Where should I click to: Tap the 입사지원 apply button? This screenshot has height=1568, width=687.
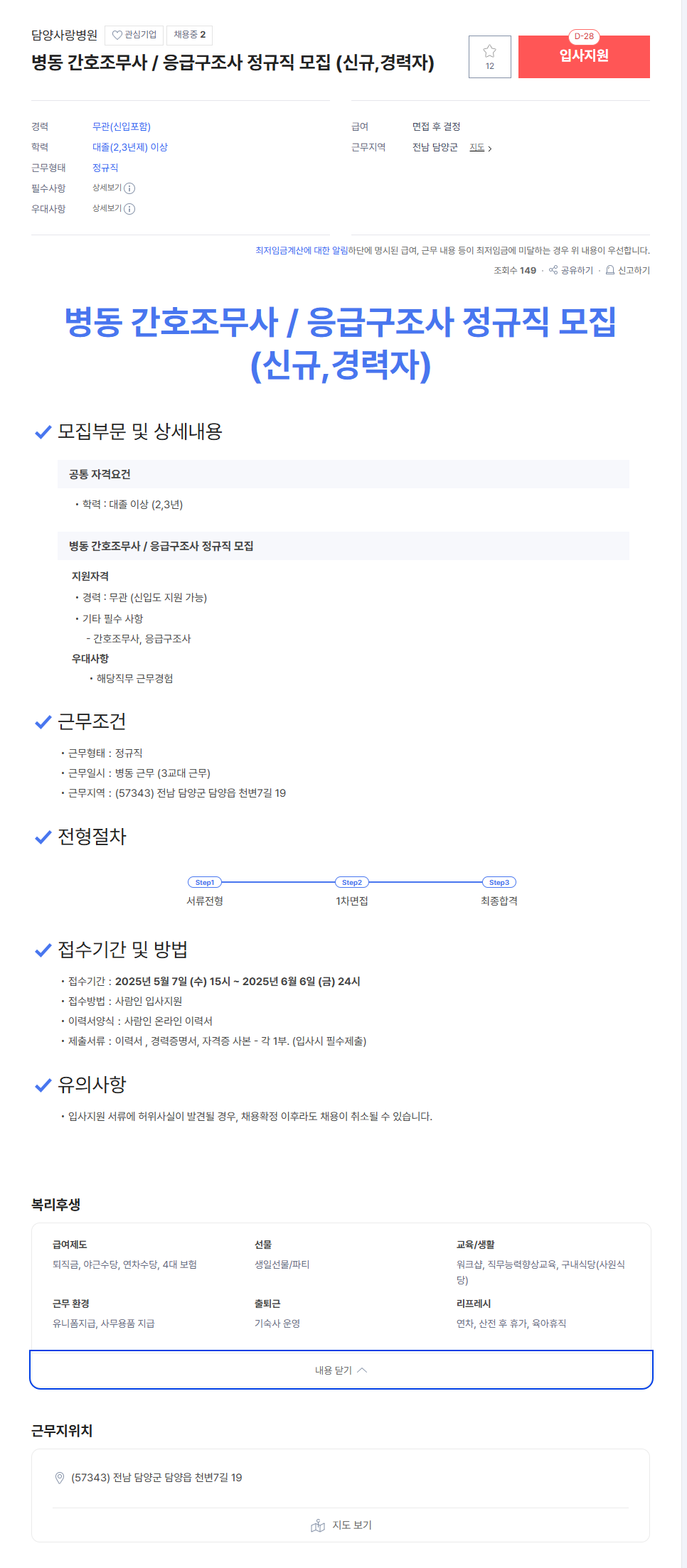pyautogui.click(x=583, y=57)
